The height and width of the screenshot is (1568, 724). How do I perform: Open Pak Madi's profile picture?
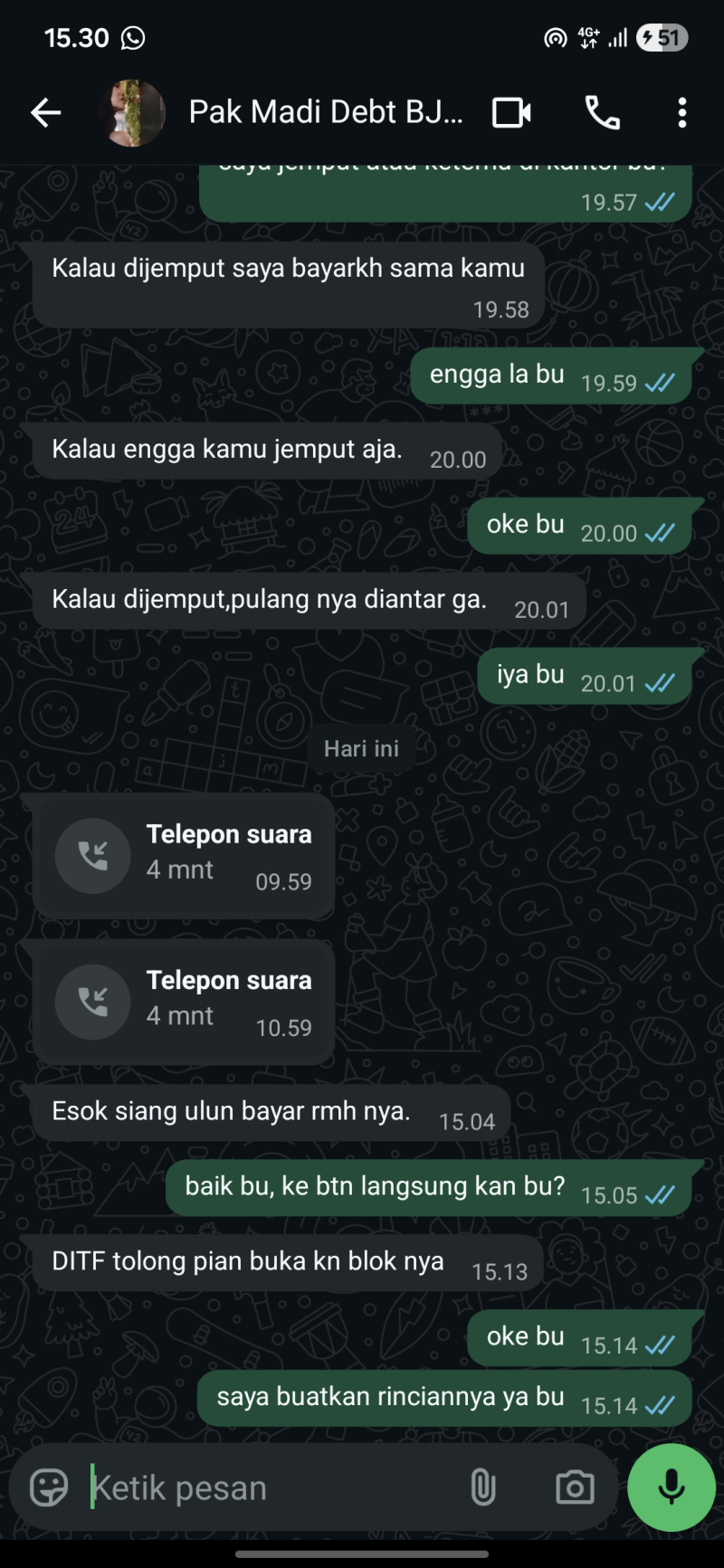[132, 113]
